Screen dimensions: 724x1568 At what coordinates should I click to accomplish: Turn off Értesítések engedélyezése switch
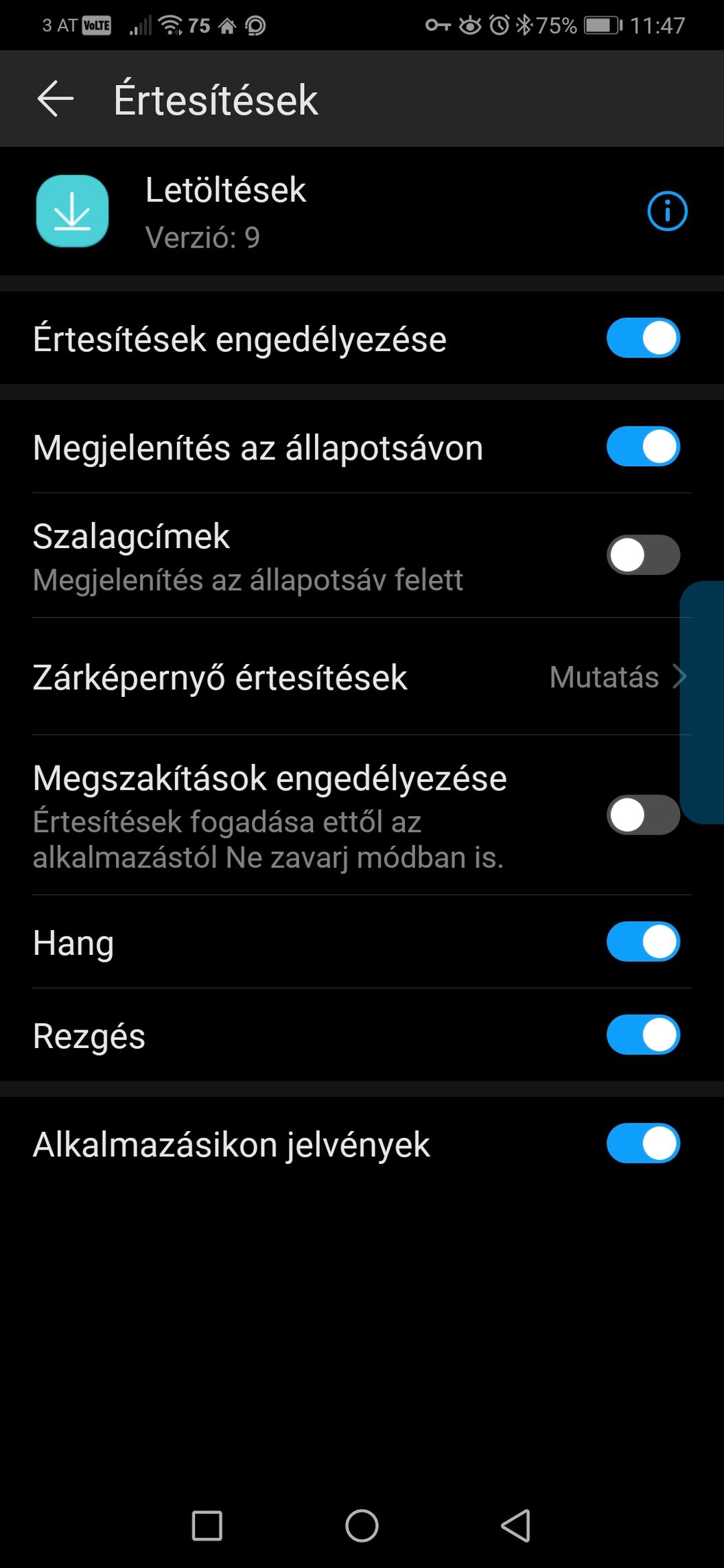point(643,337)
